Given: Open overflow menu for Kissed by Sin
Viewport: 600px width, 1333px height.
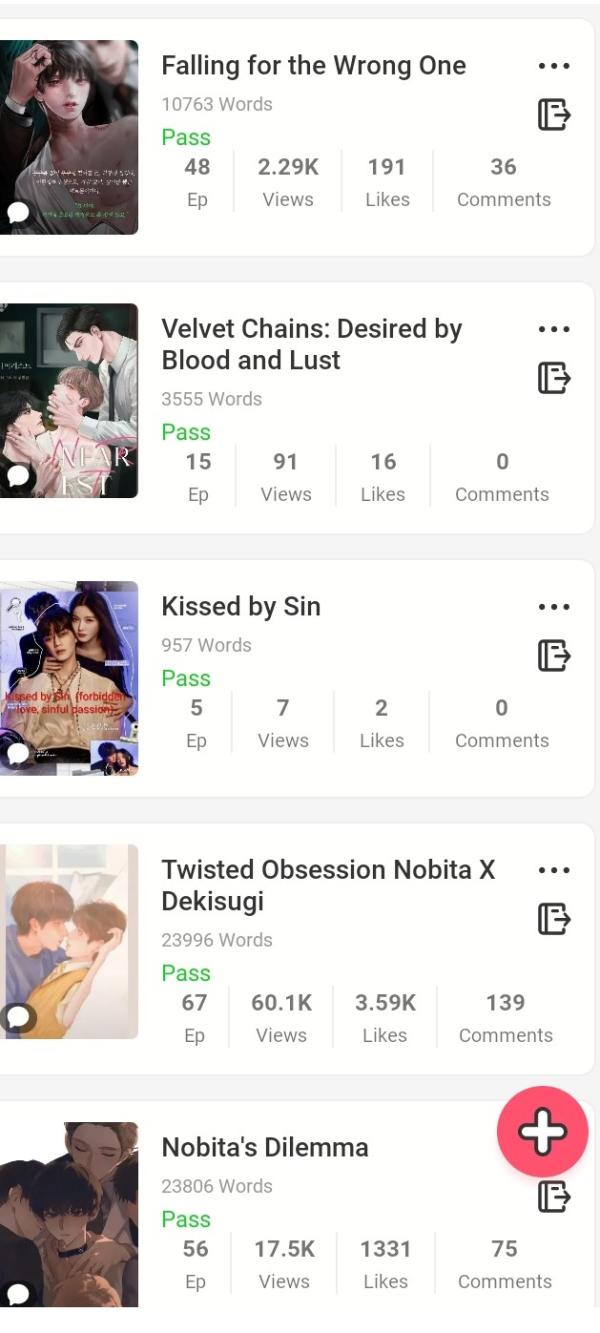Looking at the screenshot, I should coord(553,607).
